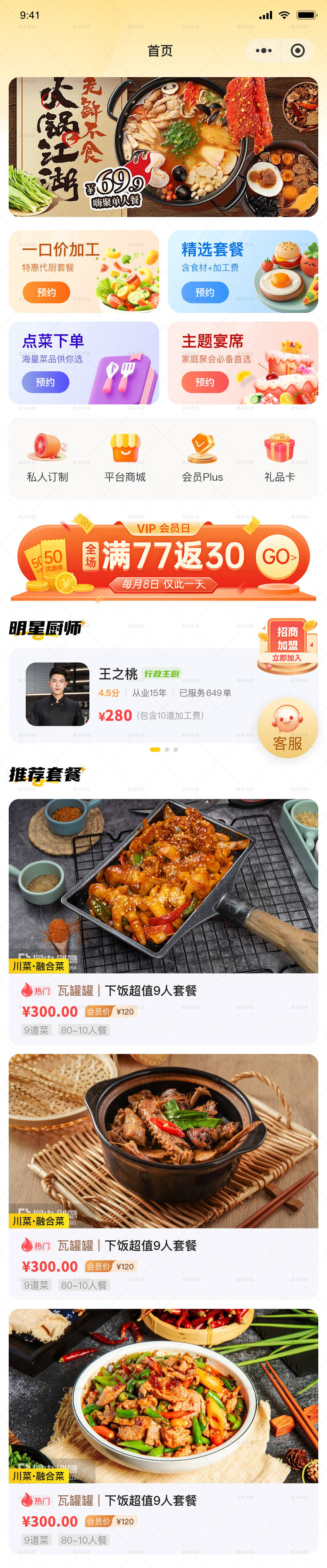Tap 预约 on the 一口价加工 card

coord(46,292)
